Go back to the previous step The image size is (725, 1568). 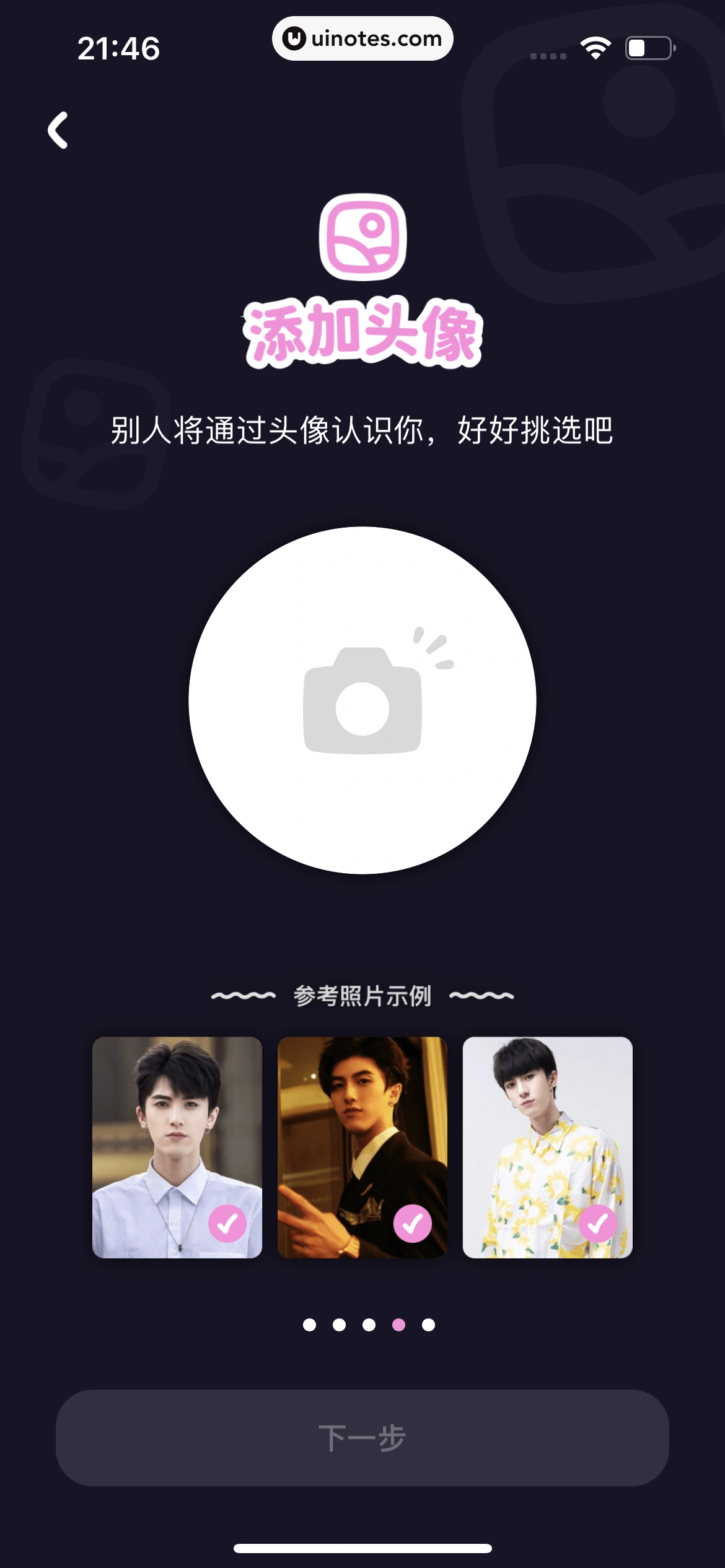pyautogui.click(x=58, y=131)
